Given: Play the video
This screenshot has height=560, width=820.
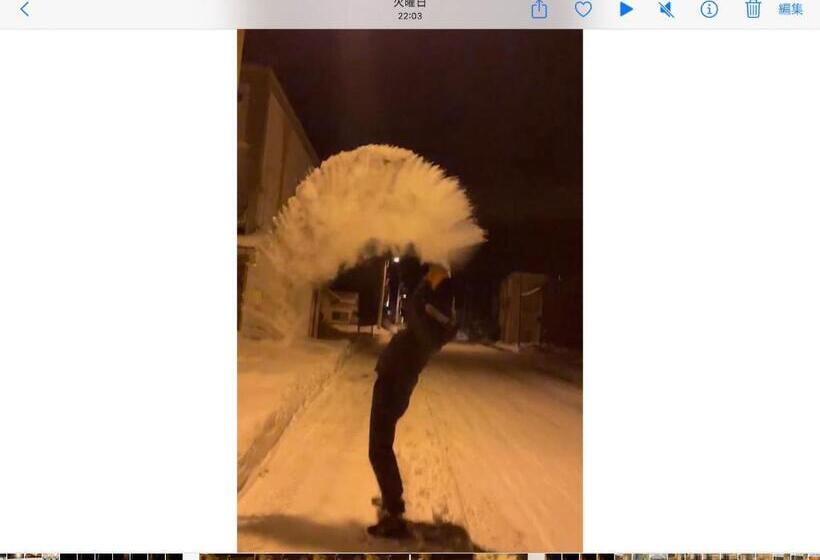Looking at the screenshot, I should pos(626,9).
